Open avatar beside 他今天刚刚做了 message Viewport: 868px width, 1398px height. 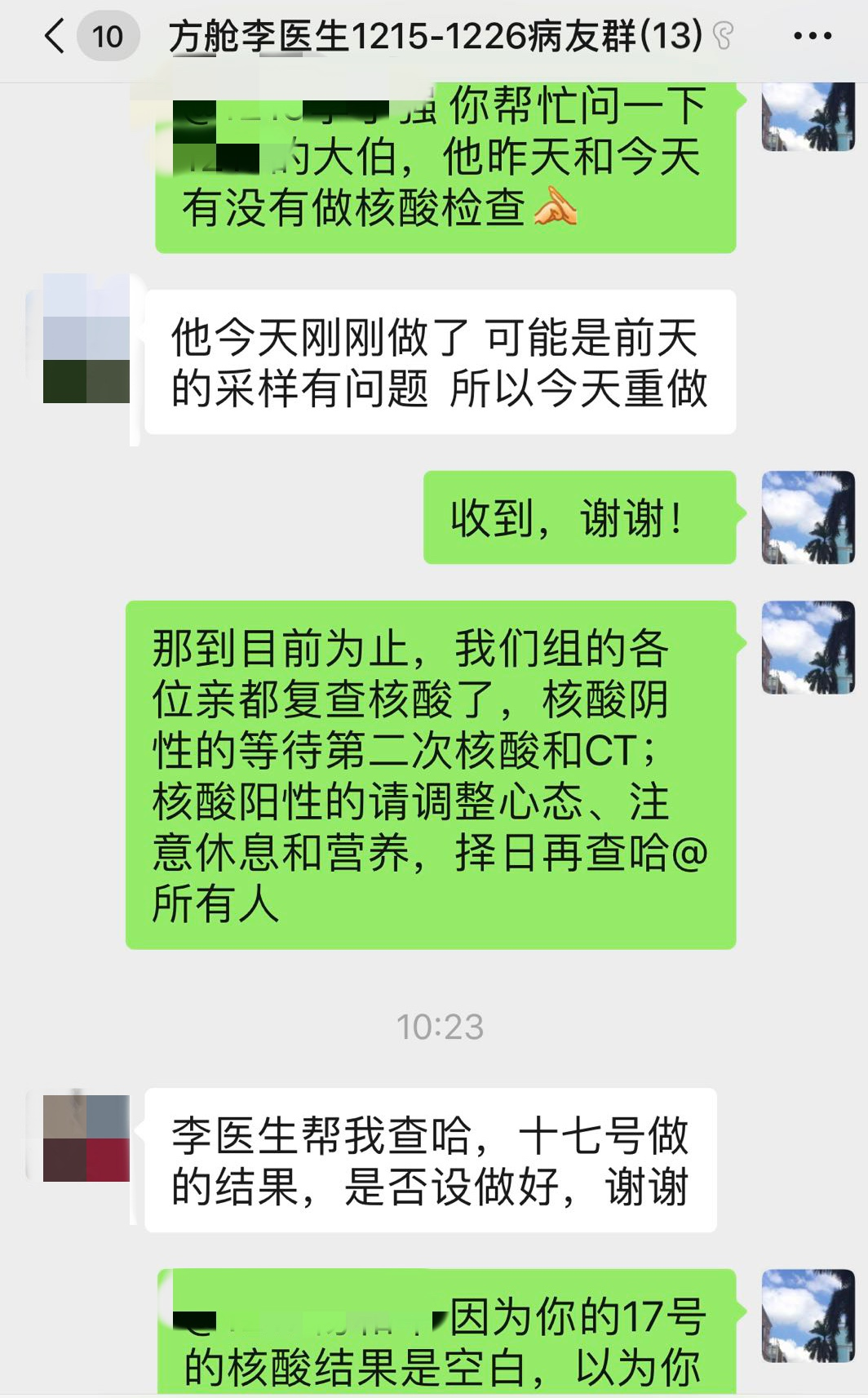click(x=86, y=339)
